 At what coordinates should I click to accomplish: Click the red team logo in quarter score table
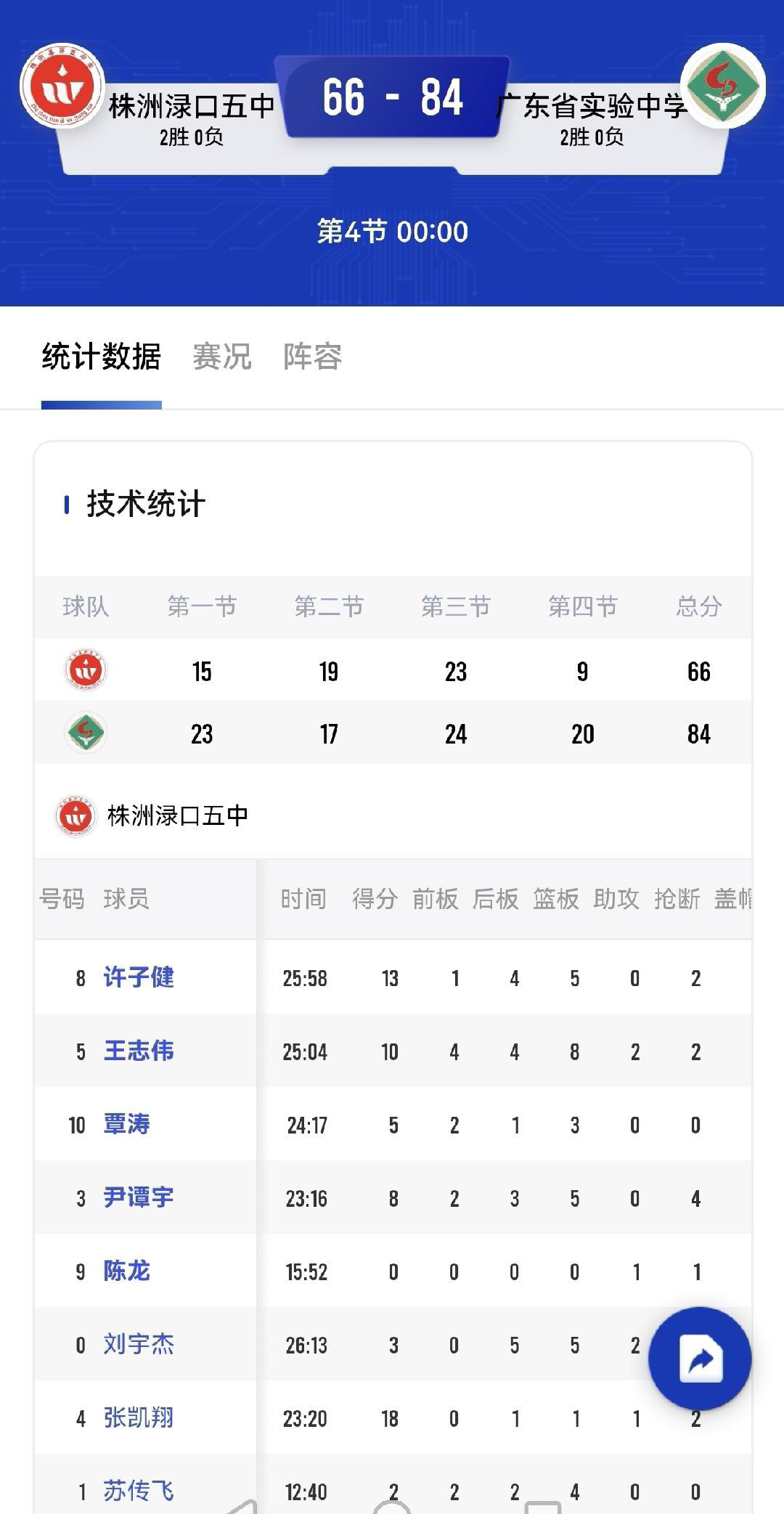[86, 671]
